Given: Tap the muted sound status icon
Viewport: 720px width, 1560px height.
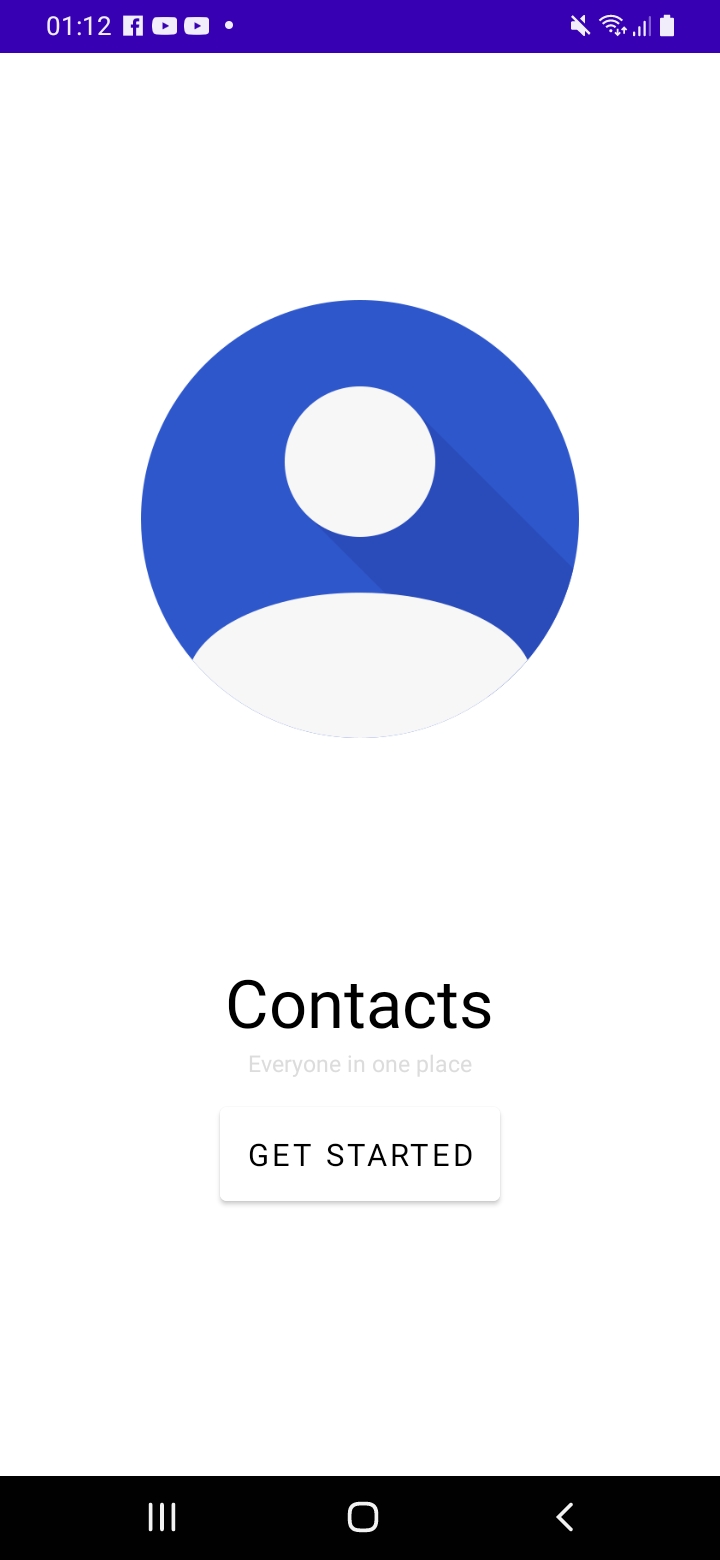Looking at the screenshot, I should point(581,26).
